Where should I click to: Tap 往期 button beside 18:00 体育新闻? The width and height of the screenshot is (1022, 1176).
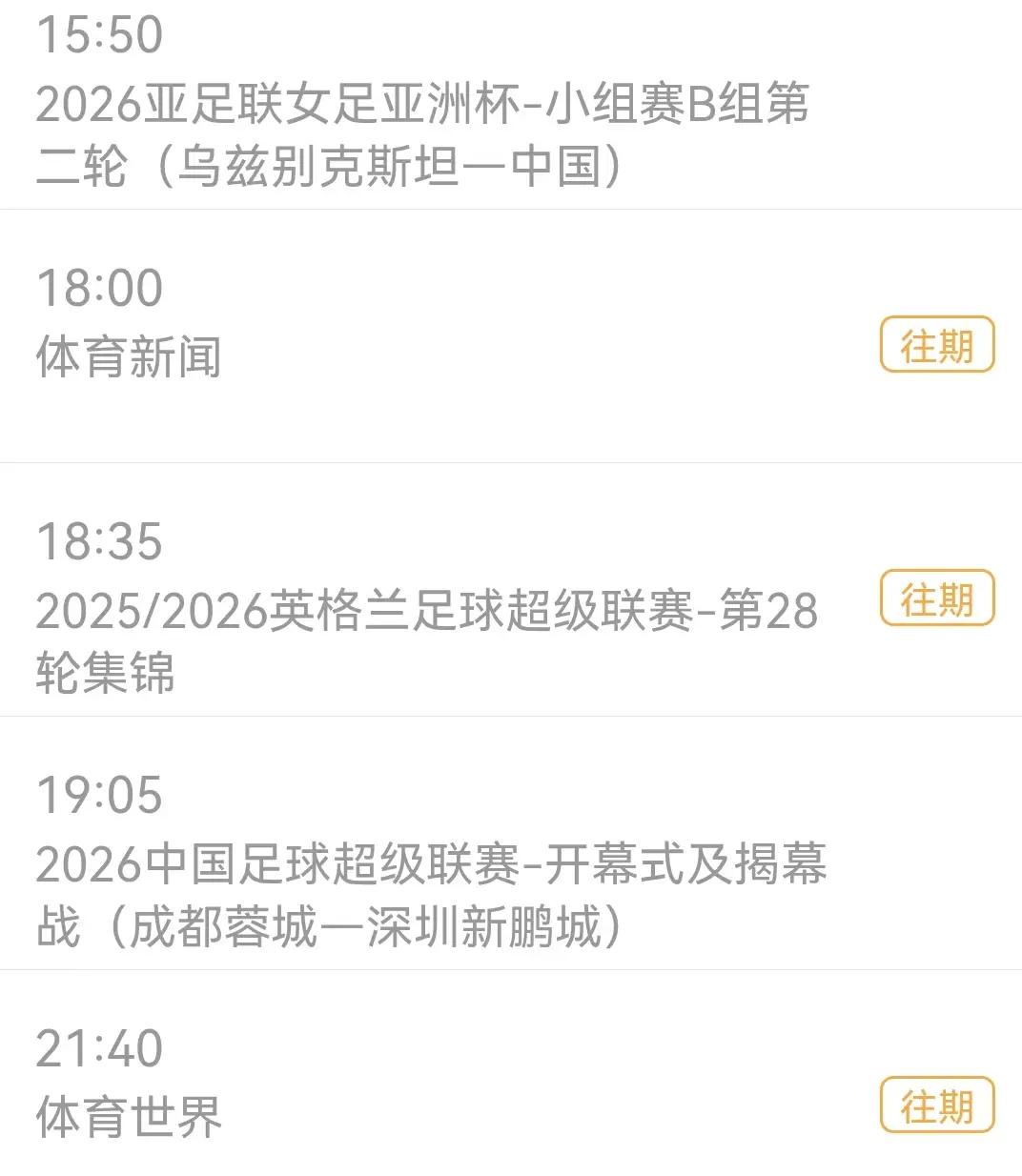click(x=936, y=345)
